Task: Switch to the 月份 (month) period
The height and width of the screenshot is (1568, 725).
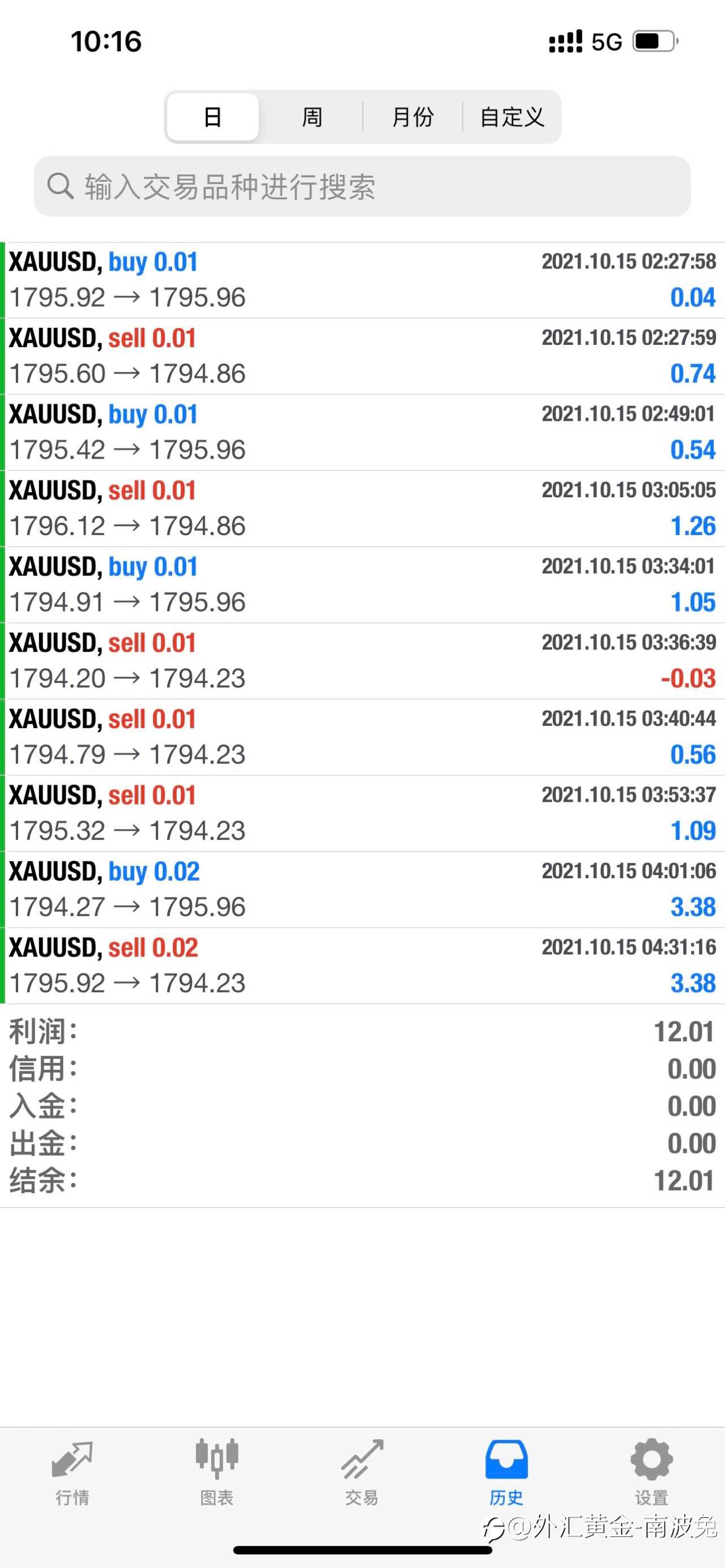Action: pos(413,117)
